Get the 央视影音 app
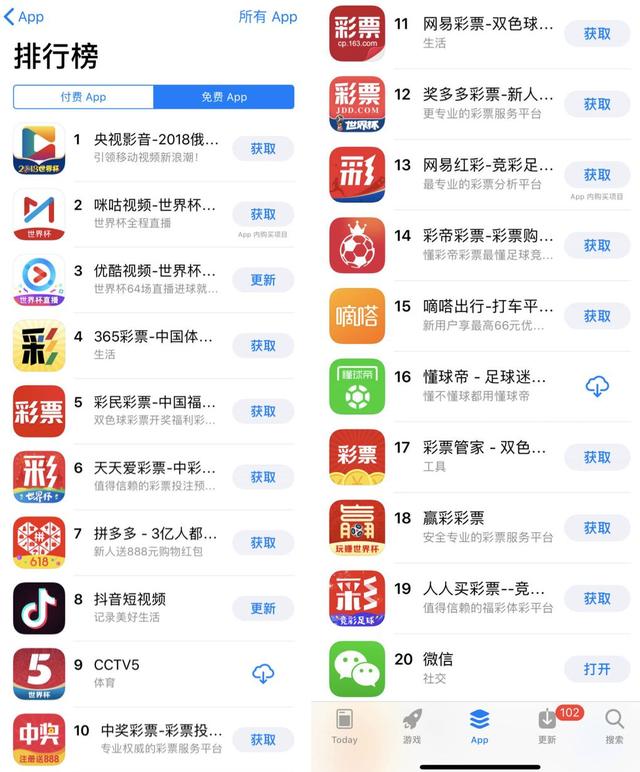Screen dimensions: 640x772 [x=263, y=149]
